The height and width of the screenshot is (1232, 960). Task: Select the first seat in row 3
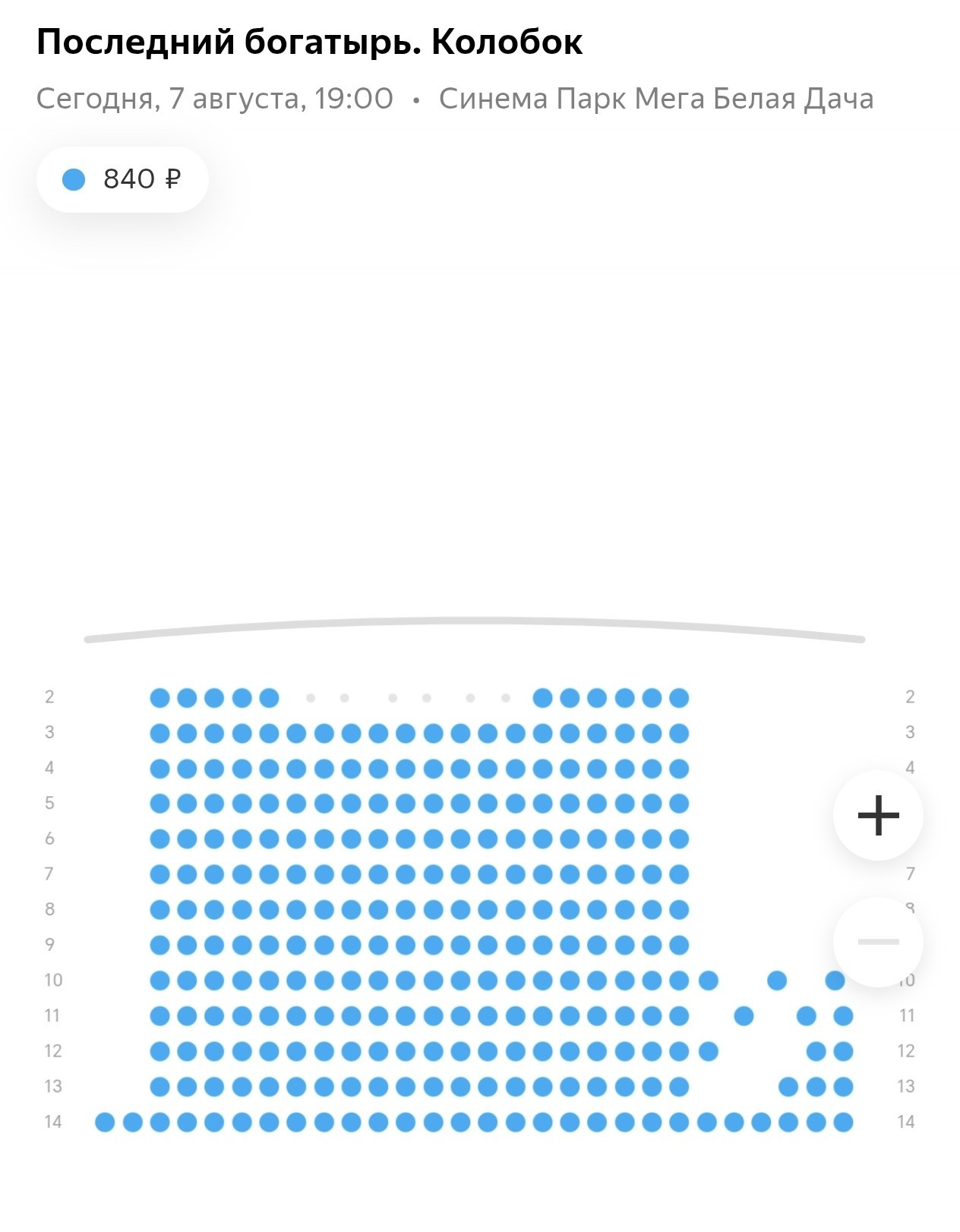pos(159,733)
